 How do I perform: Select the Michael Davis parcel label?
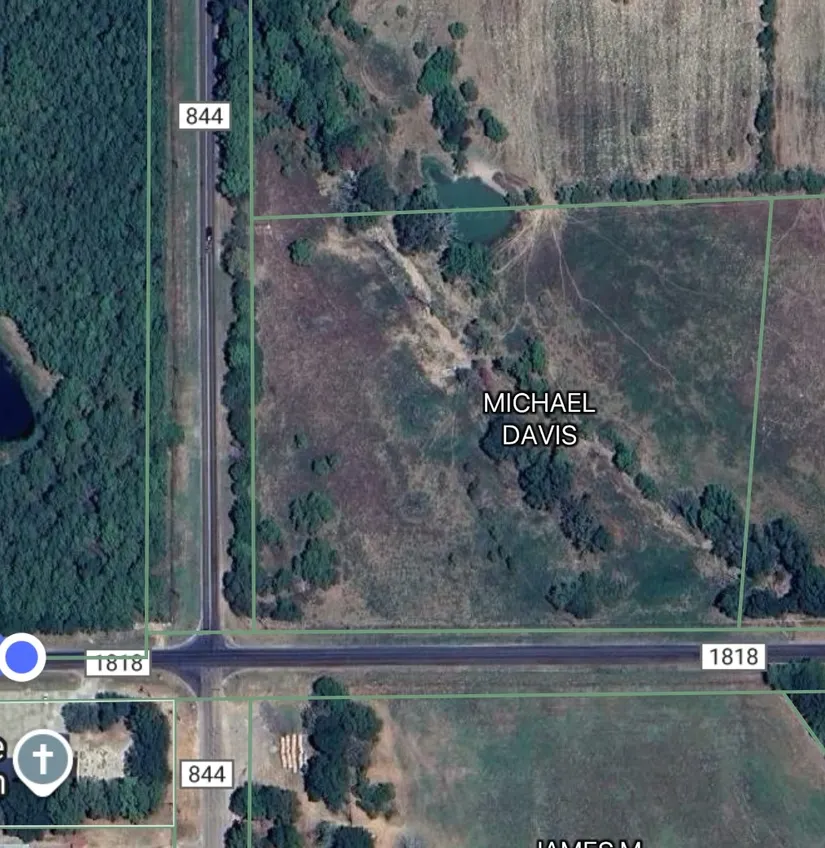point(539,419)
